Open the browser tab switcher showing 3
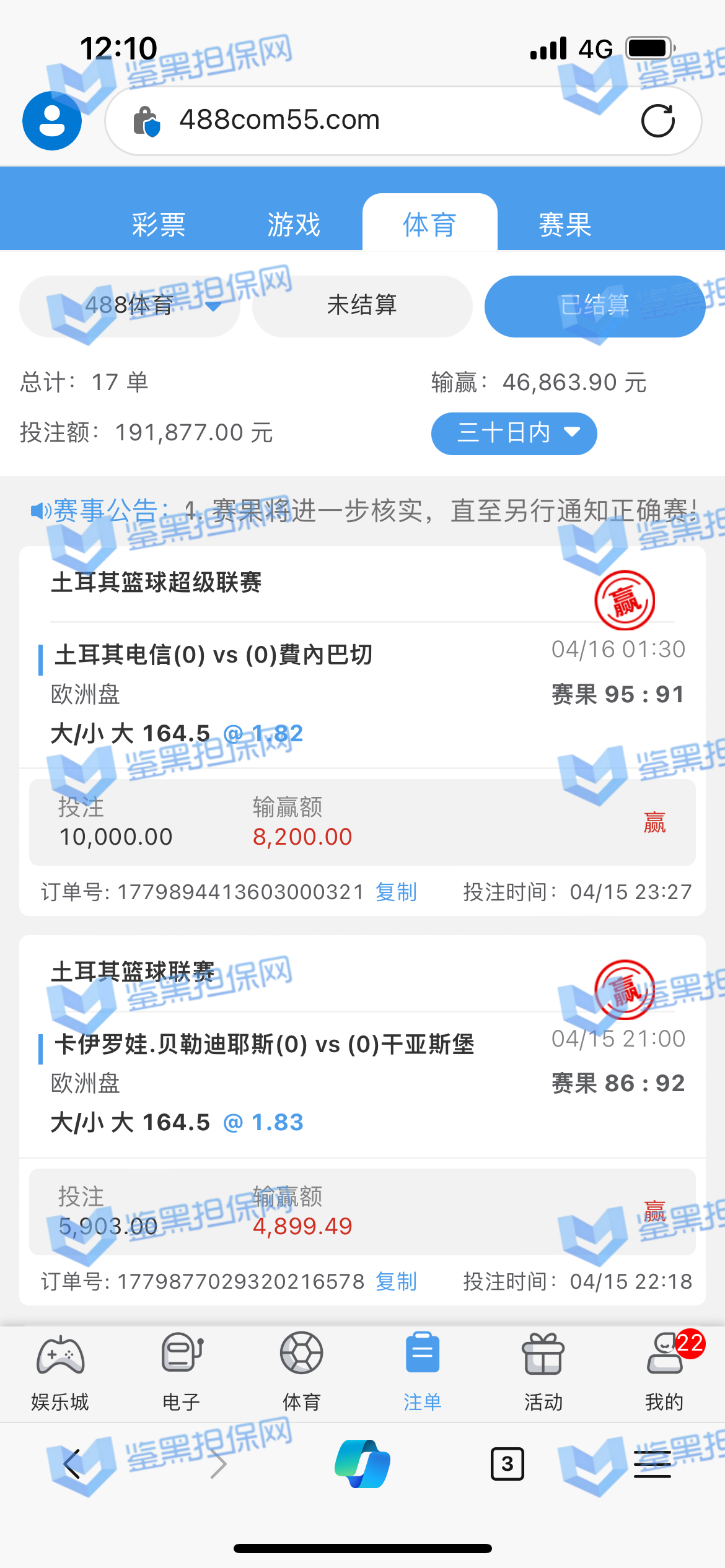This screenshot has width=725, height=1568. click(507, 1464)
